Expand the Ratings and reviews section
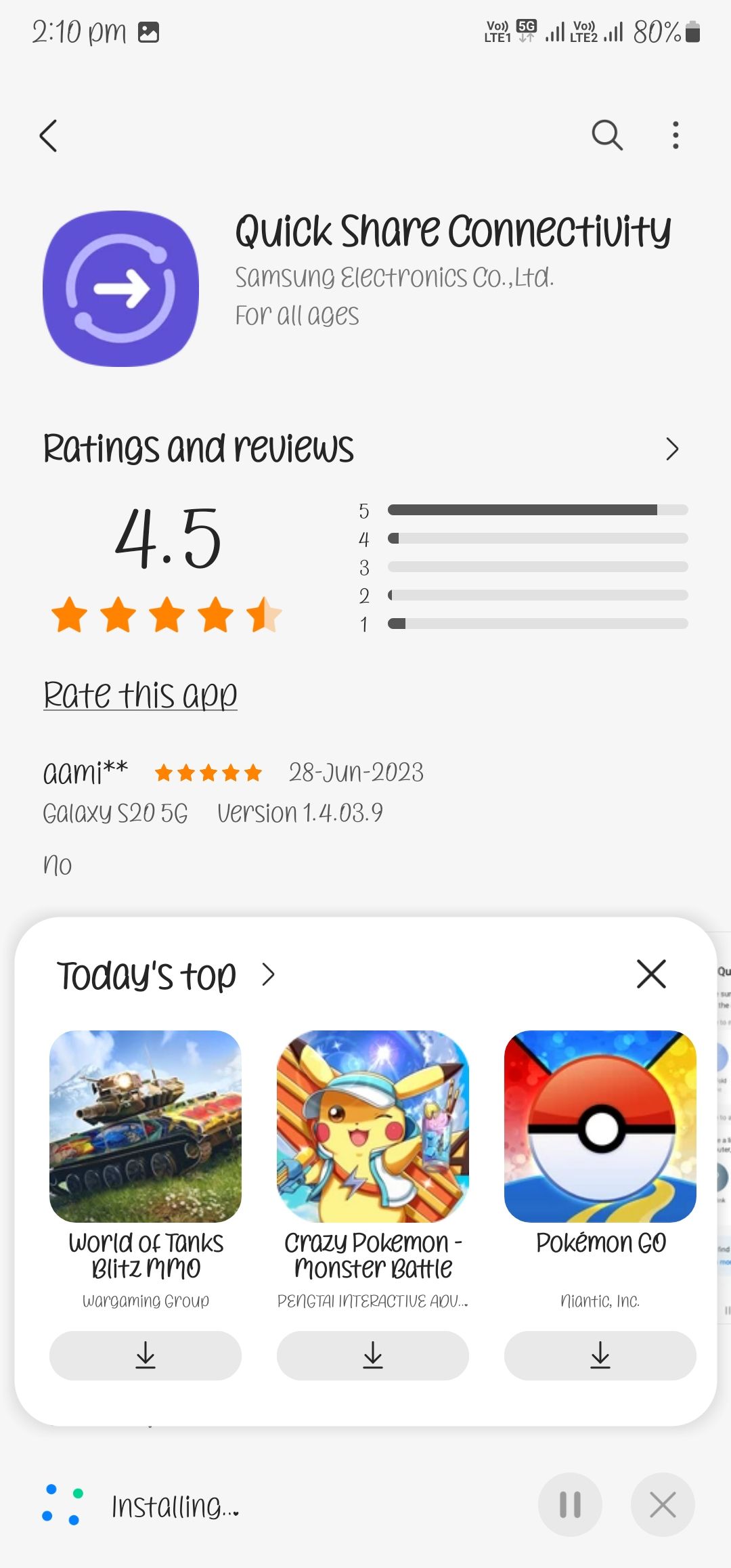Screen dimensions: 731x1568 (671, 448)
